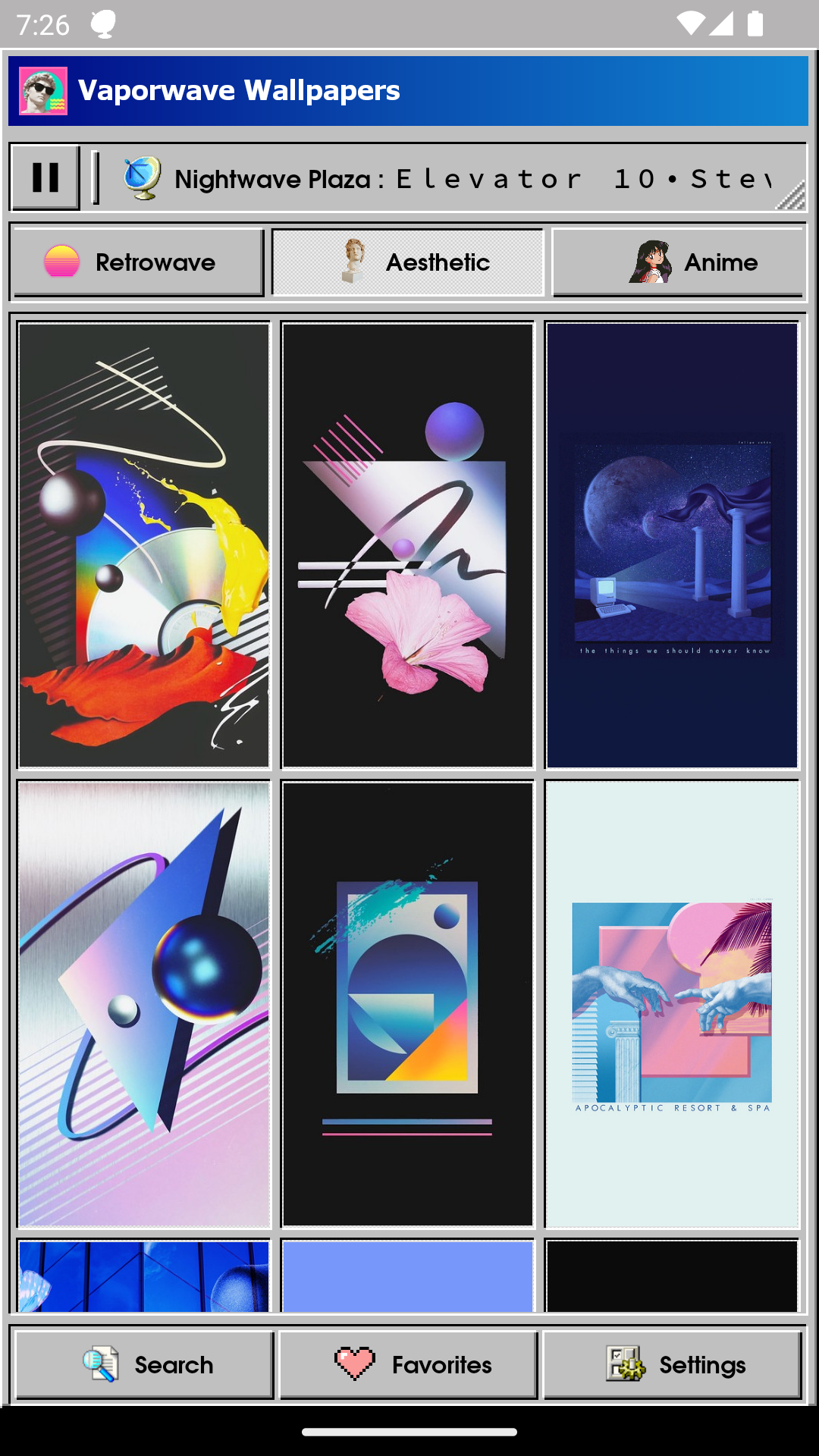View the geometric gradient poster wallpaper
This screenshot has height=1456, width=819.
point(407,1004)
